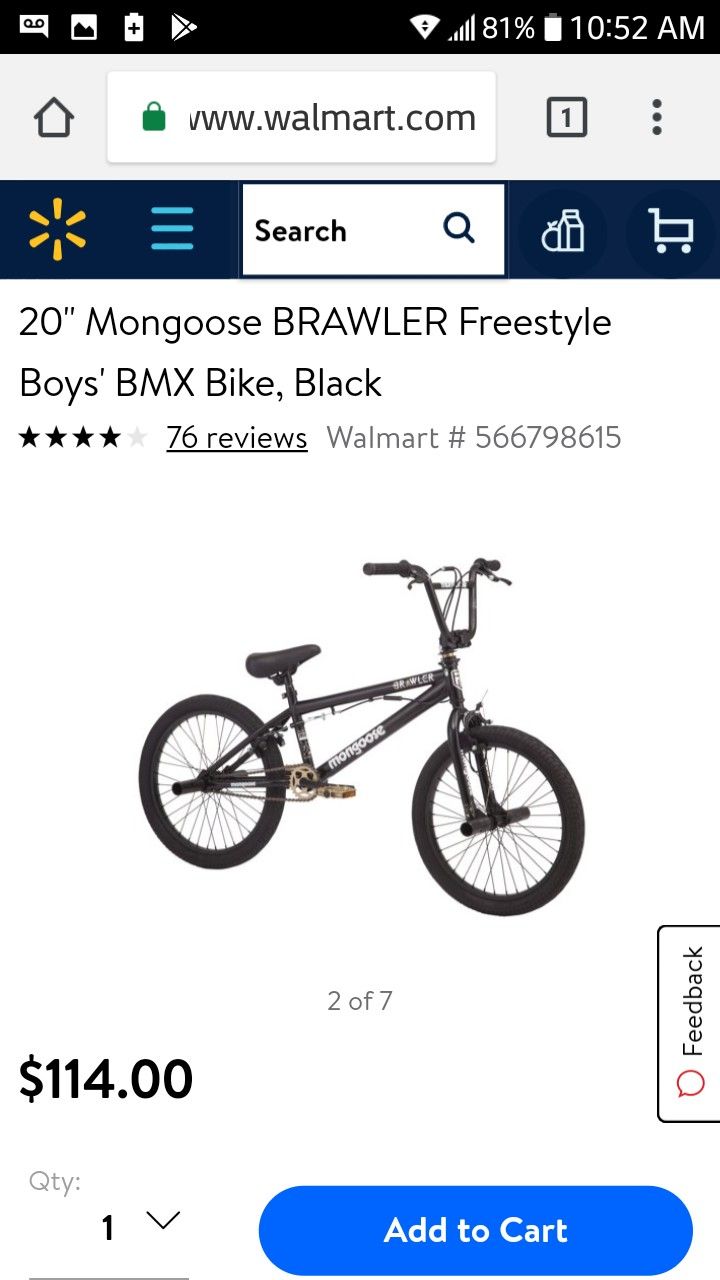The width and height of the screenshot is (720, 1280).
Task: Open the browser overflow menu
Action: [x=656, y=118]
